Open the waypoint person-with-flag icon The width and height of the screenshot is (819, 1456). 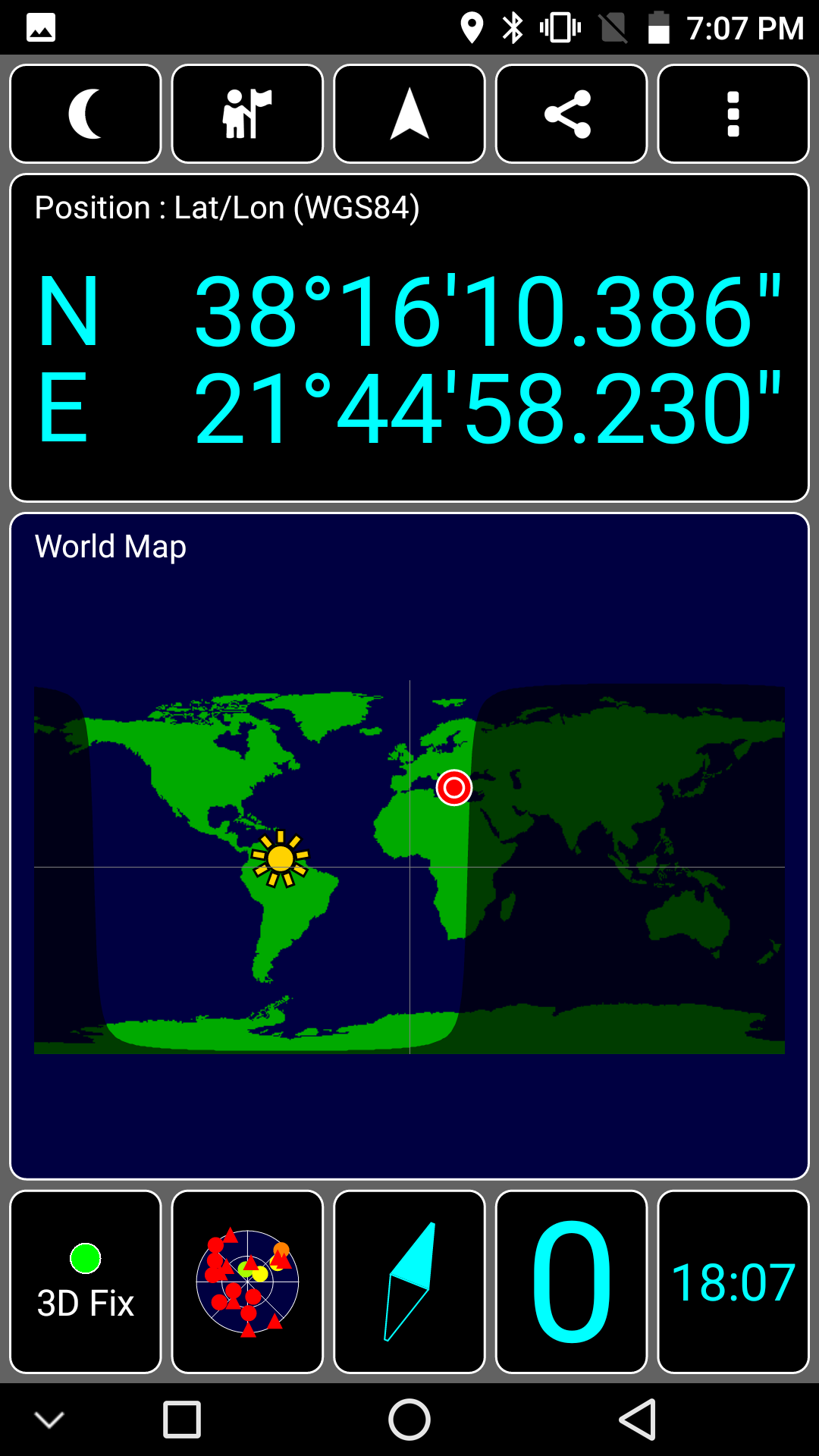(x=247, y=114)
